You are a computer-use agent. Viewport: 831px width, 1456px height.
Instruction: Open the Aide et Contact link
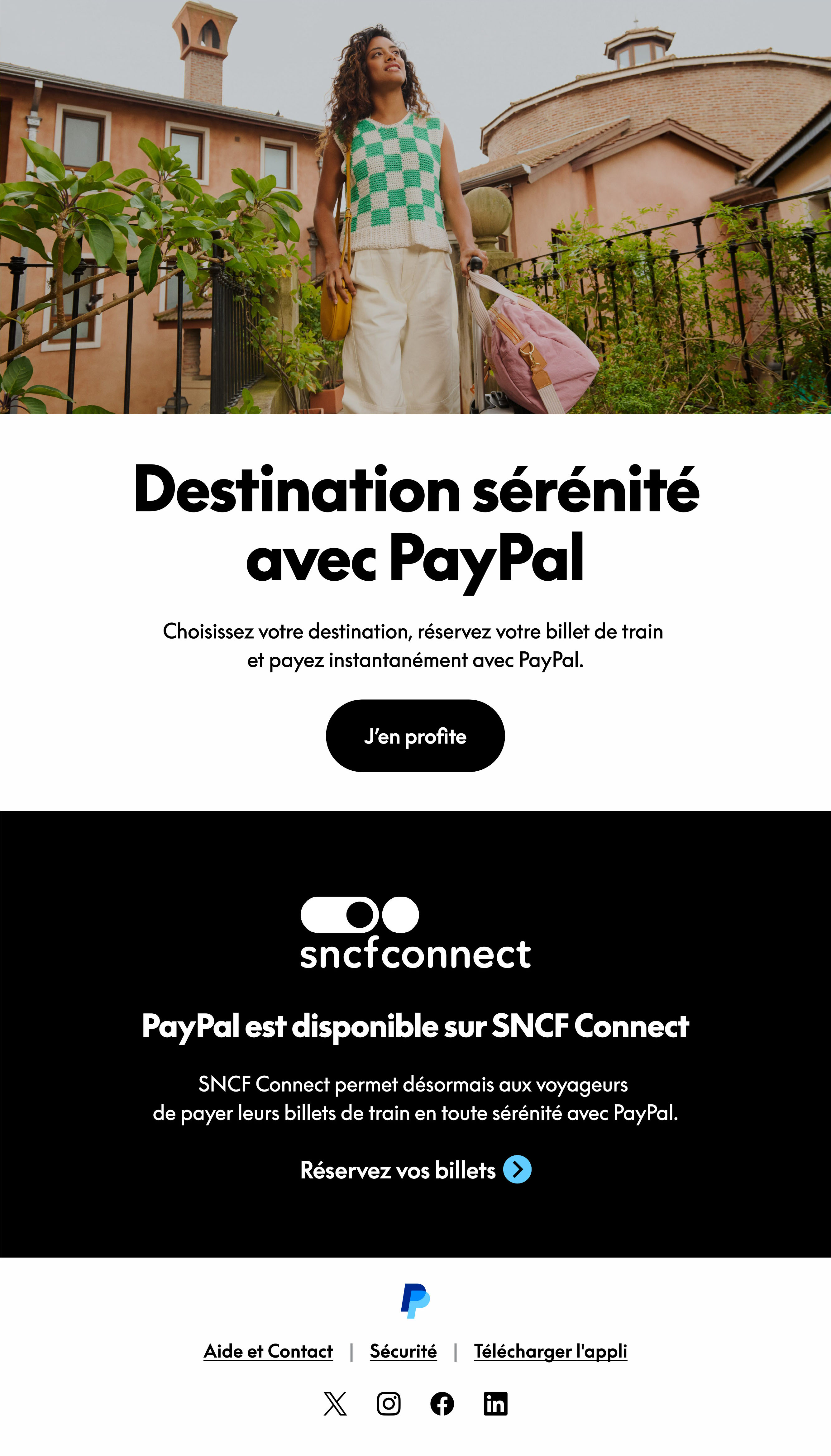(x=268, y=1351)
